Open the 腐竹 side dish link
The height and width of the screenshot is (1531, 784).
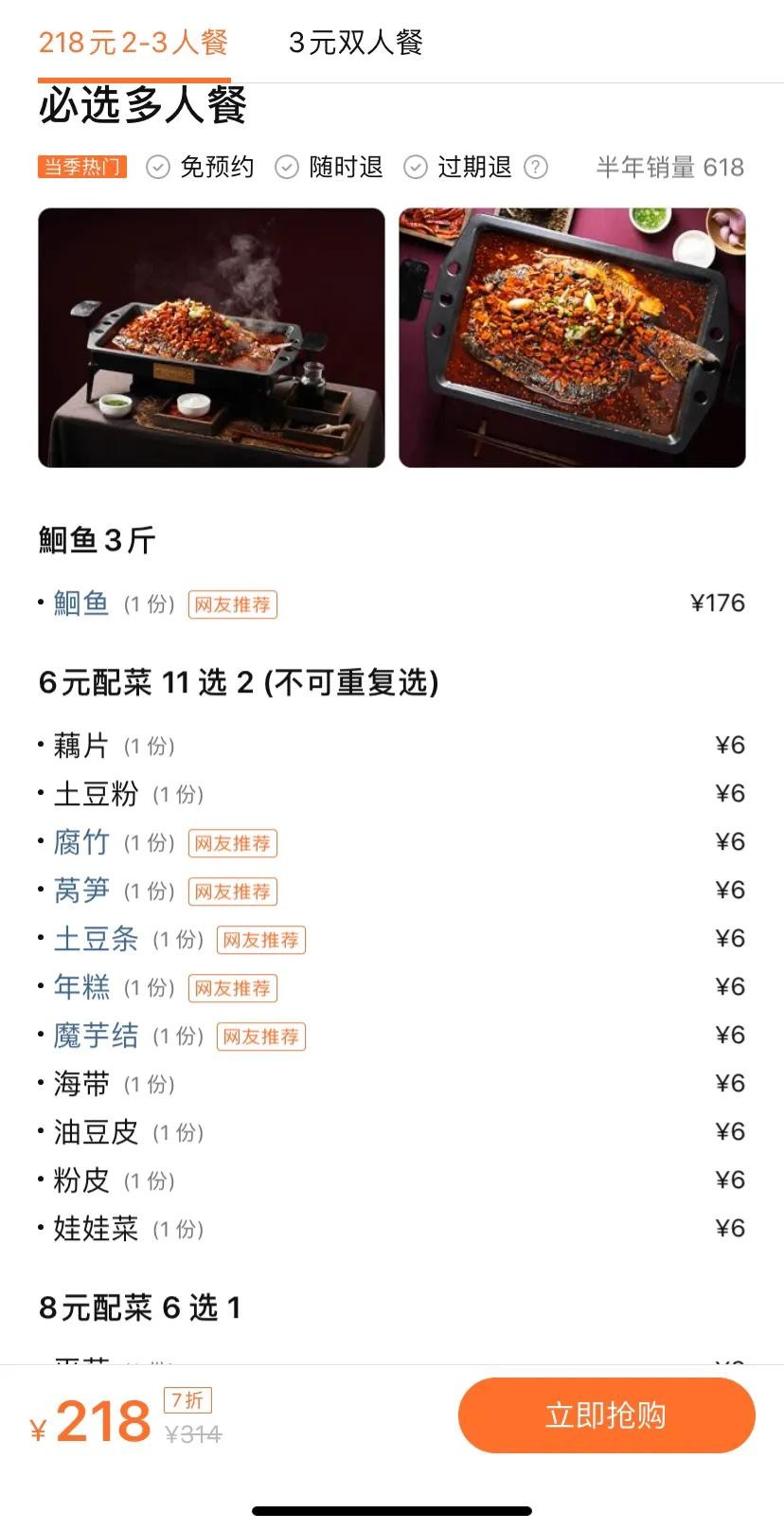81,842
